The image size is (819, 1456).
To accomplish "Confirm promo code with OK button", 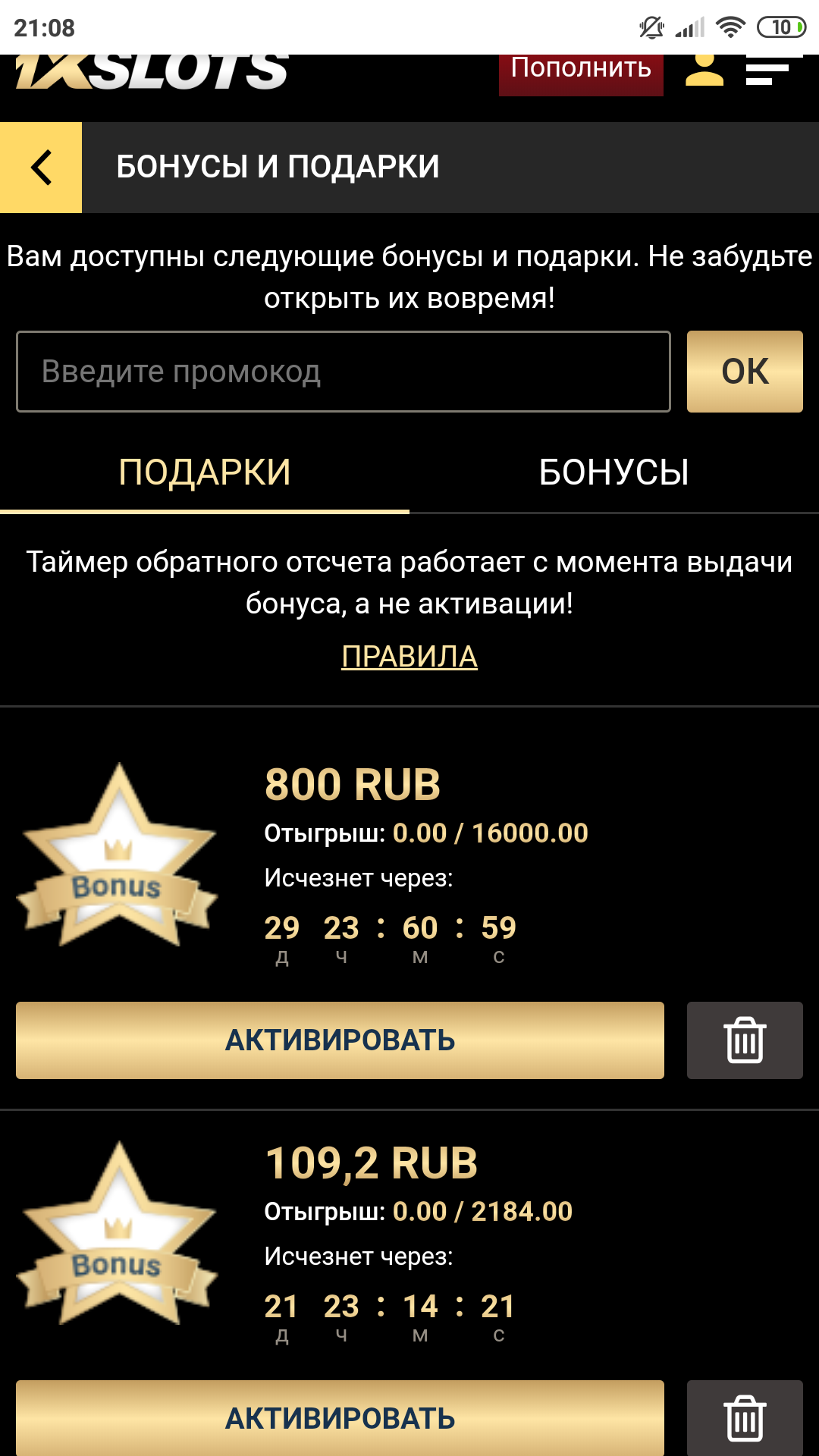I will pyautogui.click(x=745, y=372).
